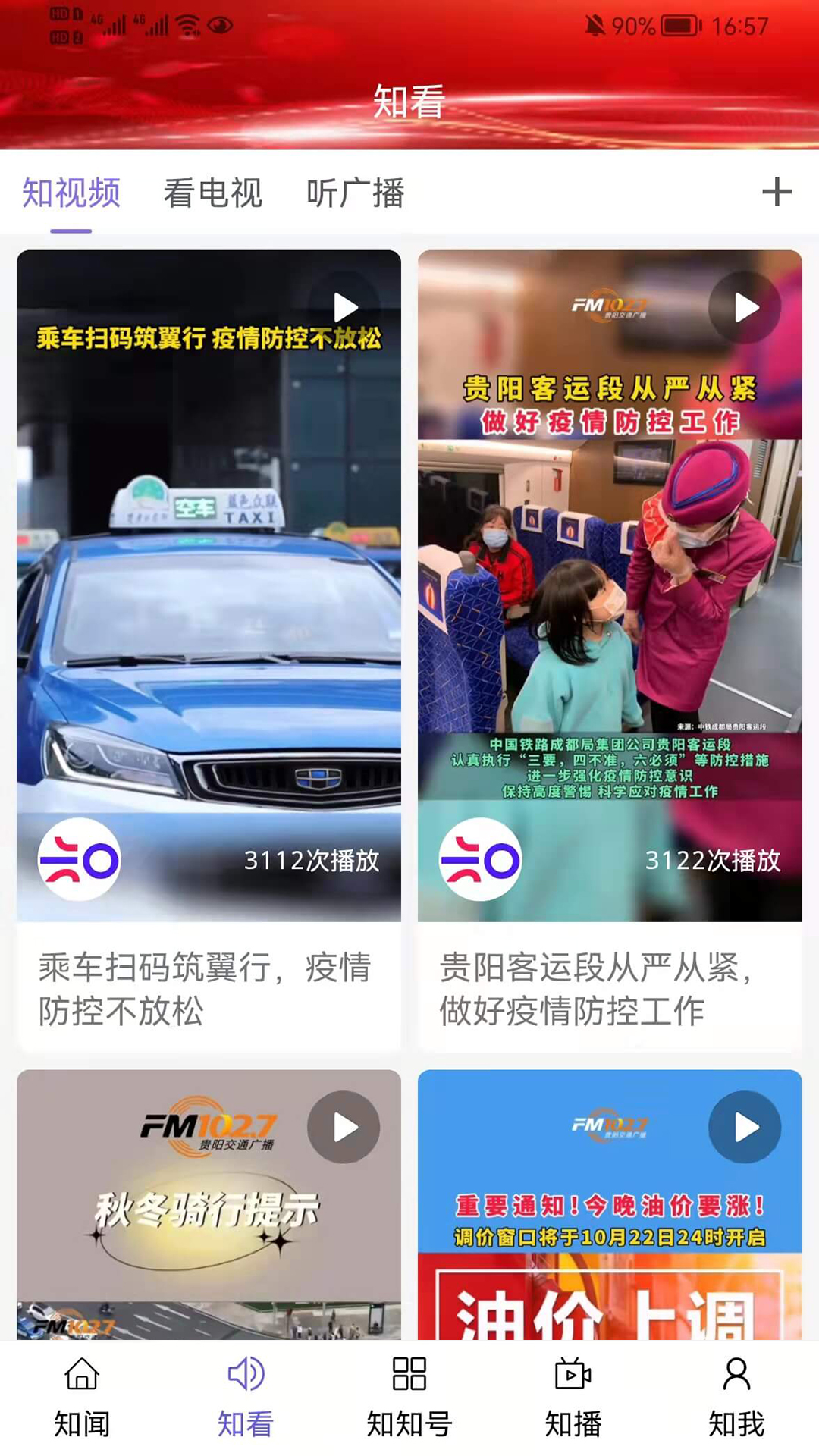
Task: Tap the plus icon to add channels
Action: 777,192
